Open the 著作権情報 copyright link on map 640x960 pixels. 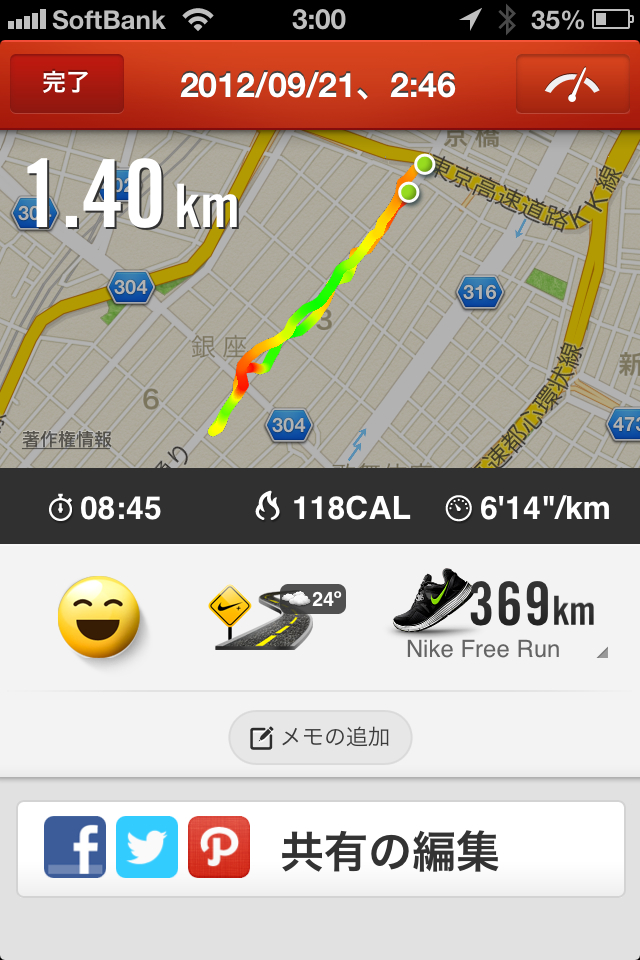click(x=67, y=440)
